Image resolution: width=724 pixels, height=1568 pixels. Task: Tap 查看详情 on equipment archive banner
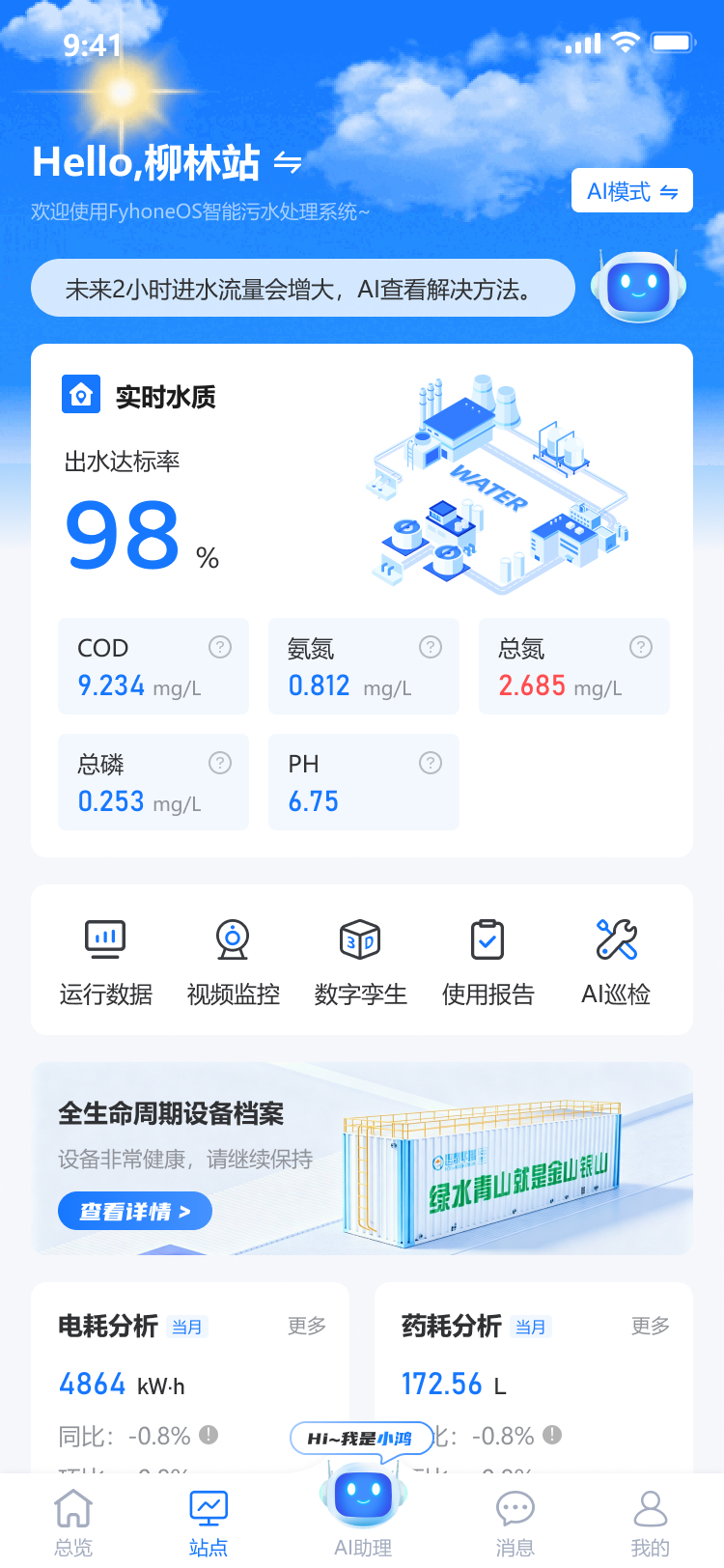(135, 1211)
